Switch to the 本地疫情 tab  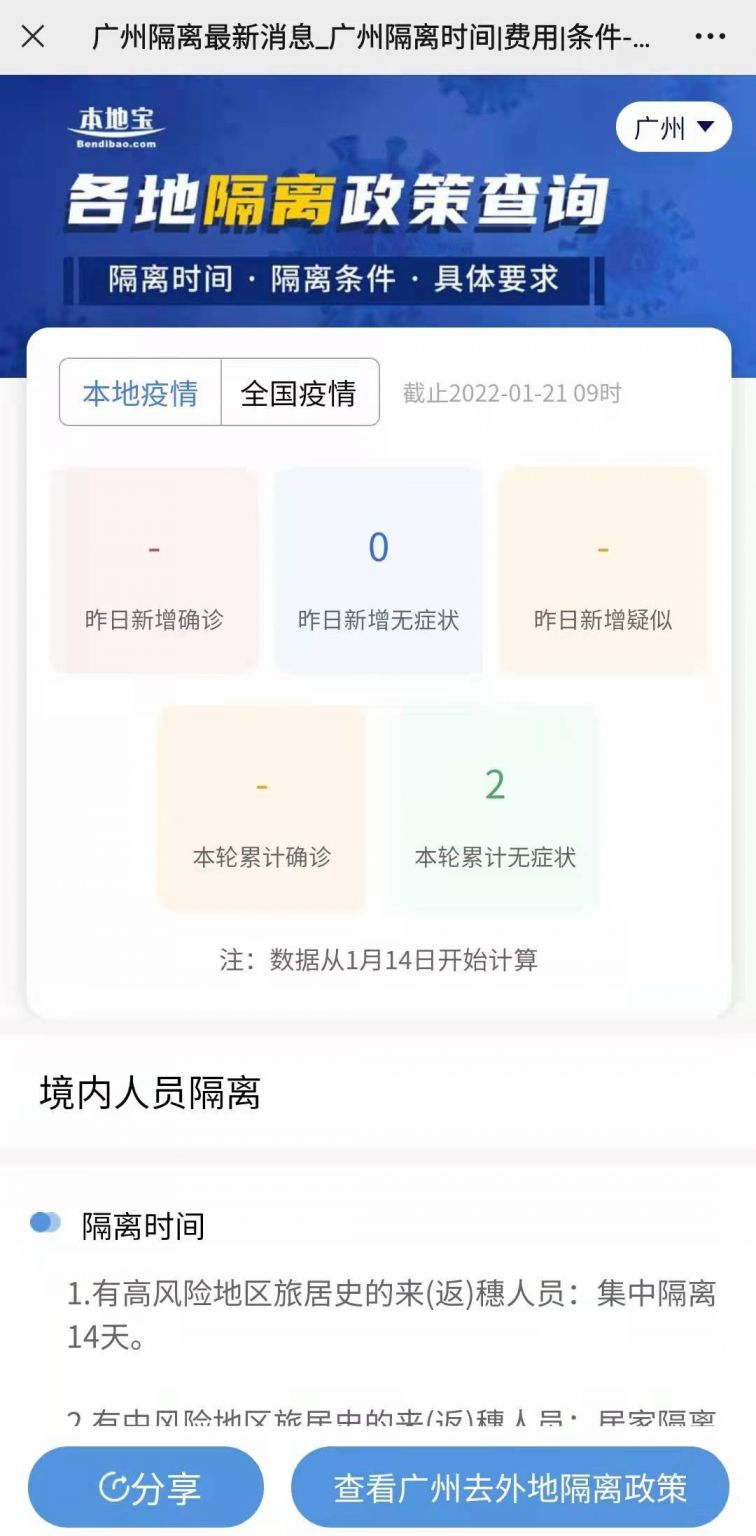tap(140, 393)
